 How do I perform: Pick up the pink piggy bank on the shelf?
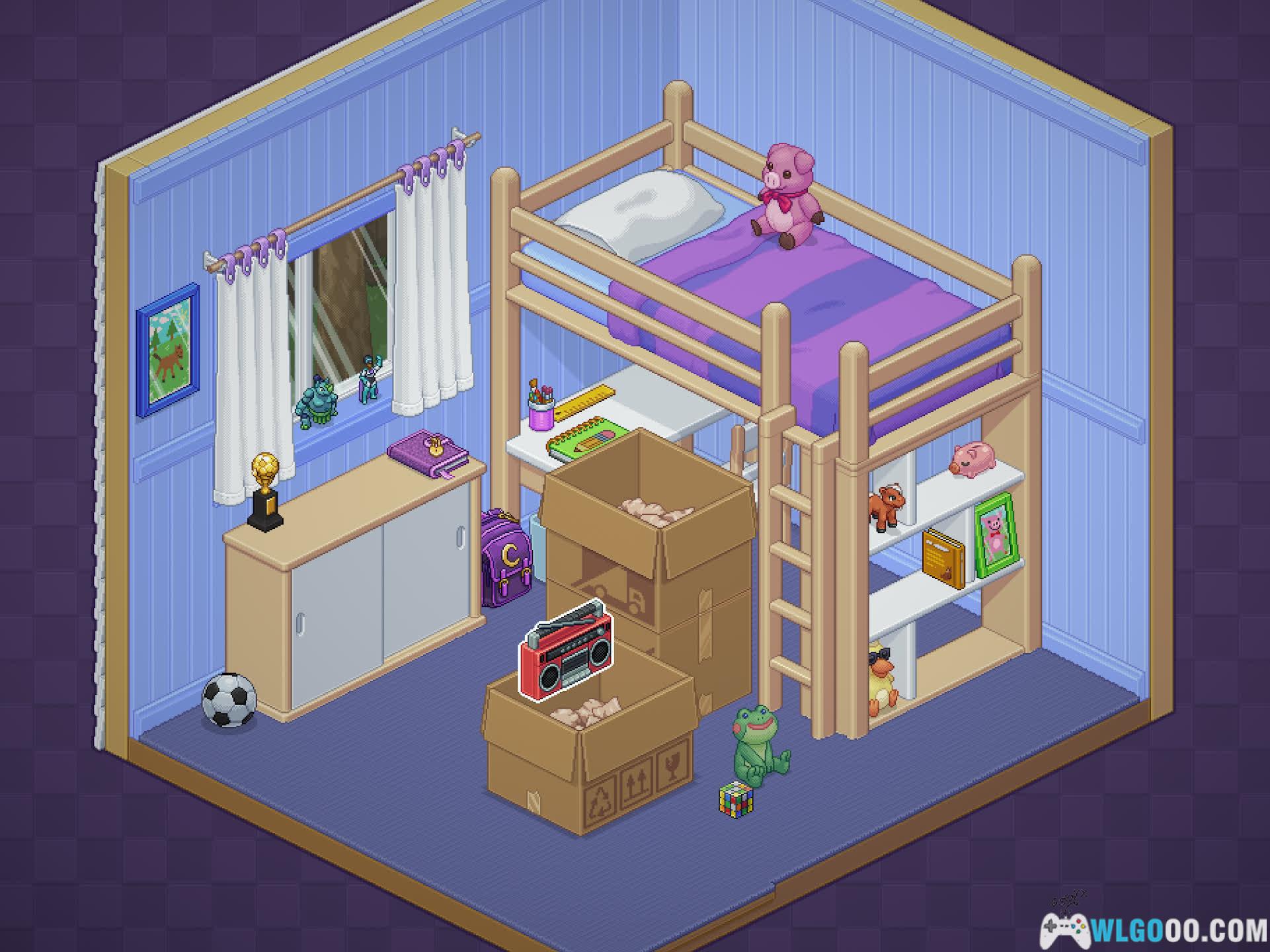click(972, 459)
